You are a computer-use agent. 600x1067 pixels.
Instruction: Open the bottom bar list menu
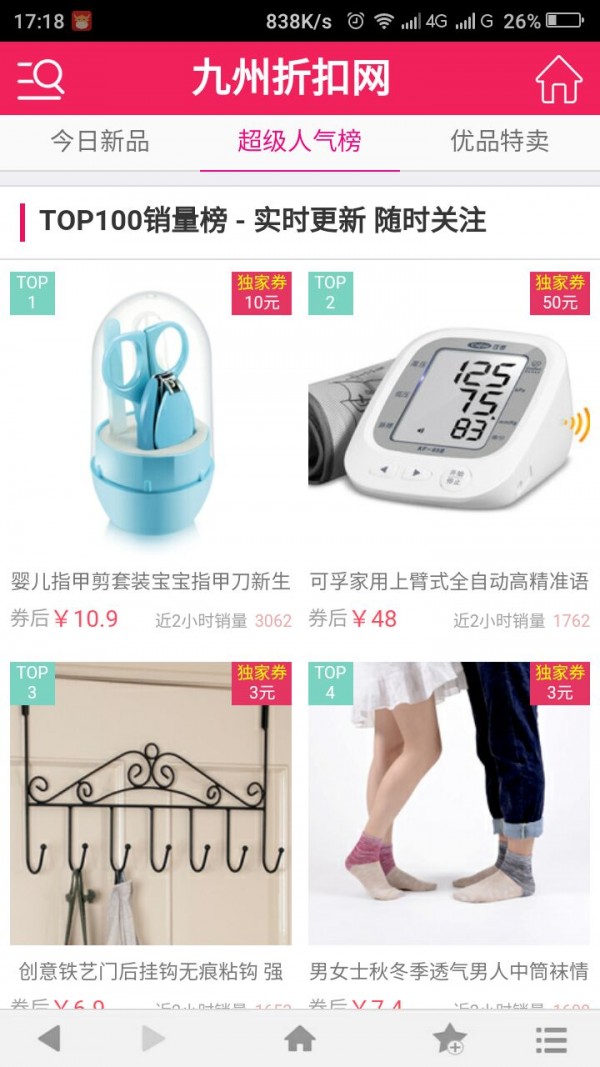551,1039
